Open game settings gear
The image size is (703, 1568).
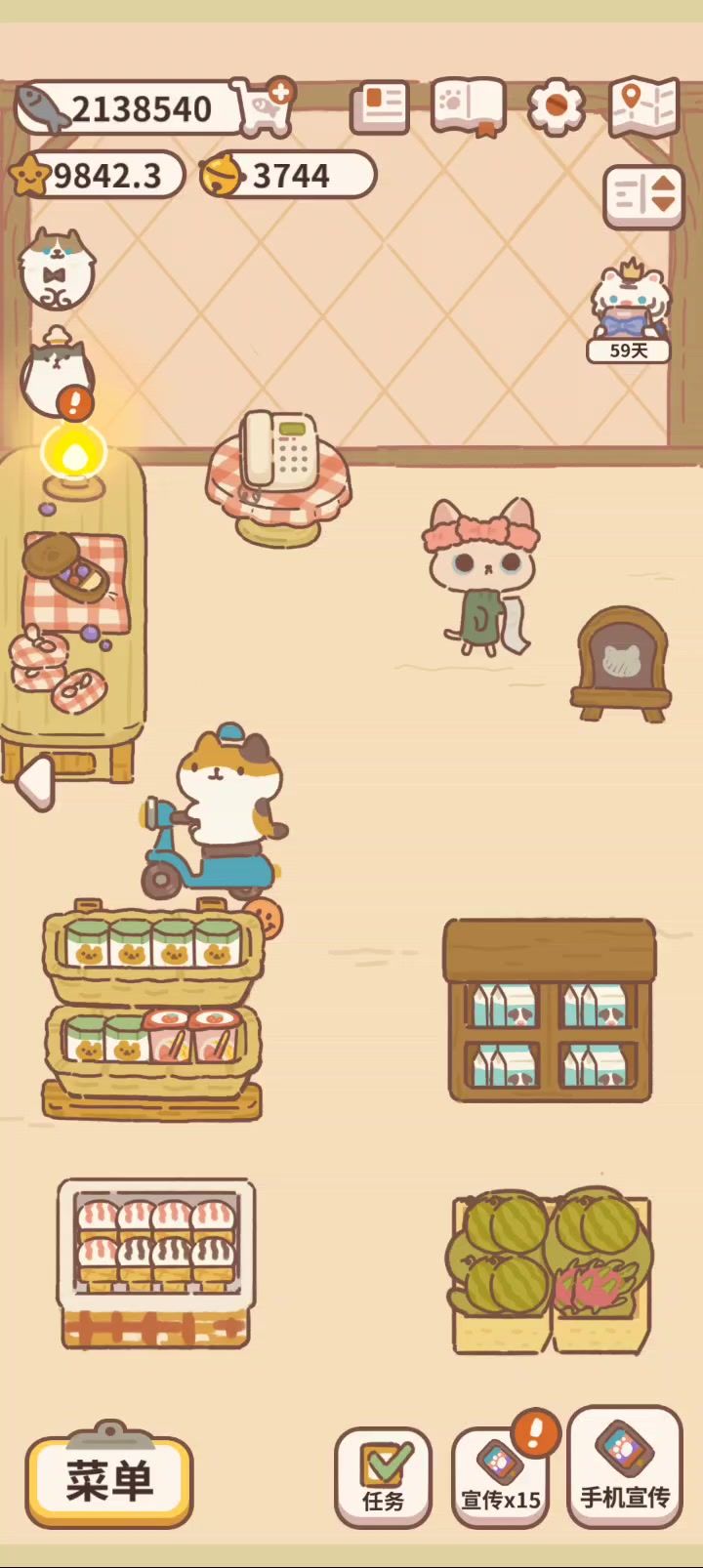tap(556, 106)
